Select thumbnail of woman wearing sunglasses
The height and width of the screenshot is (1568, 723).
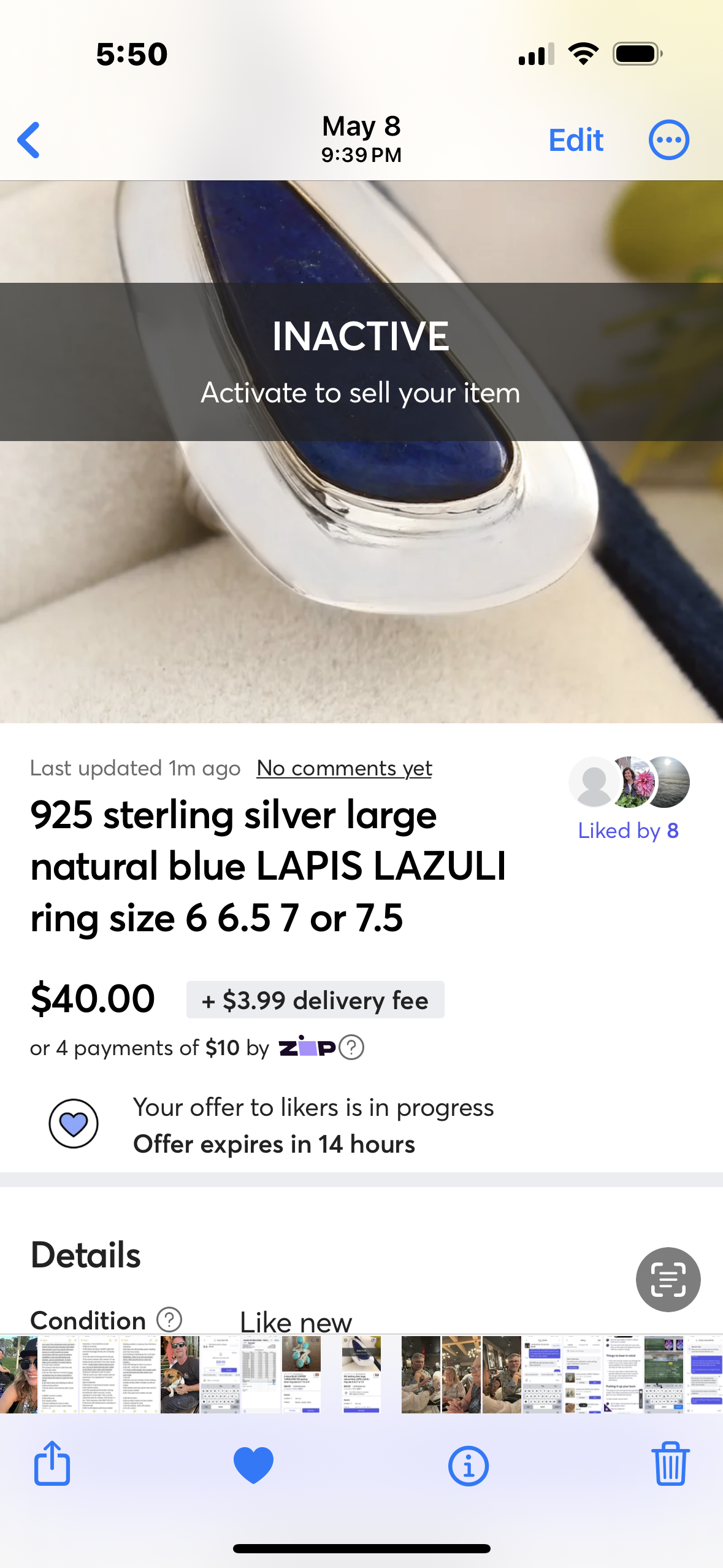coord(18,1374)
